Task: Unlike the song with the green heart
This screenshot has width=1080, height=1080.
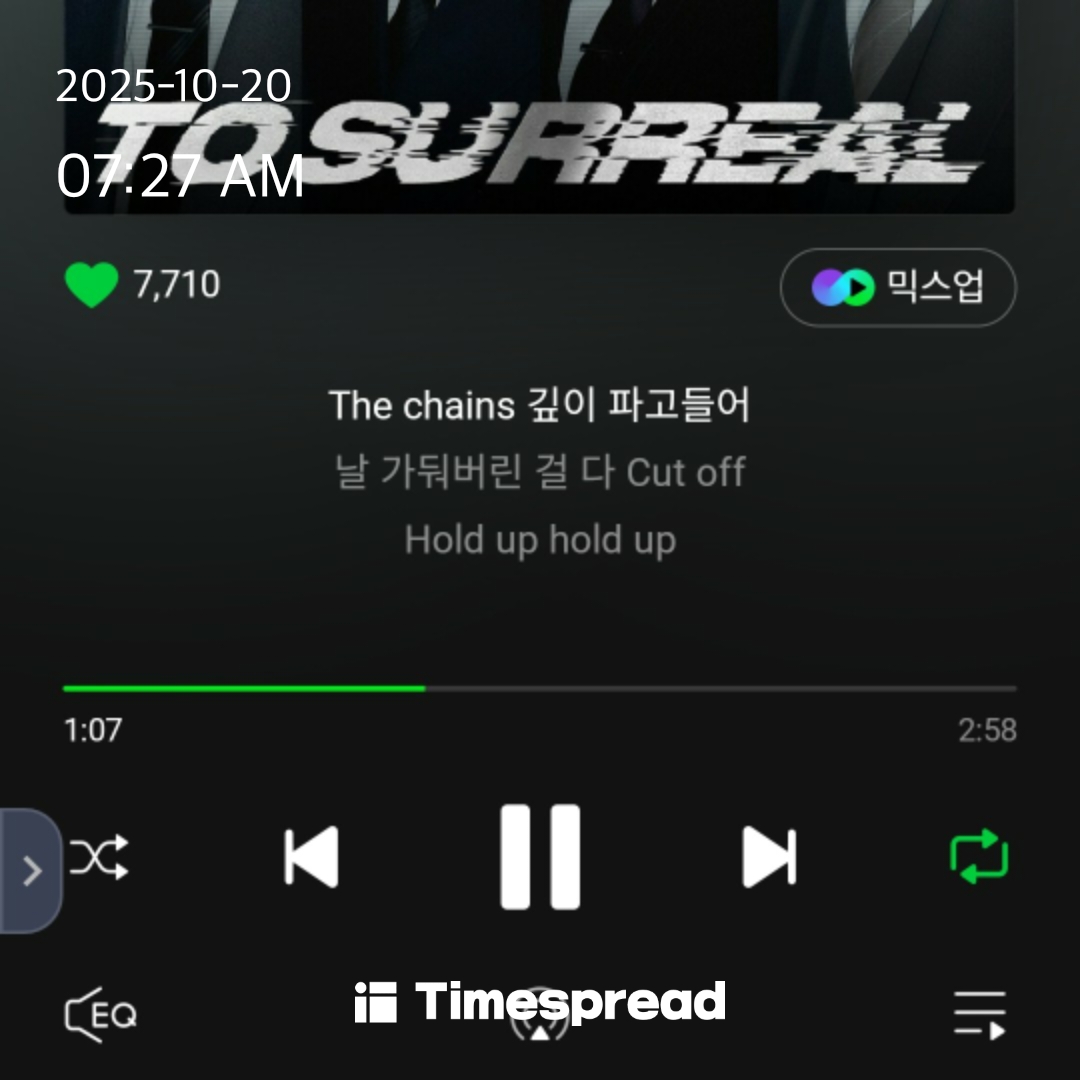Action: [91, 286]
